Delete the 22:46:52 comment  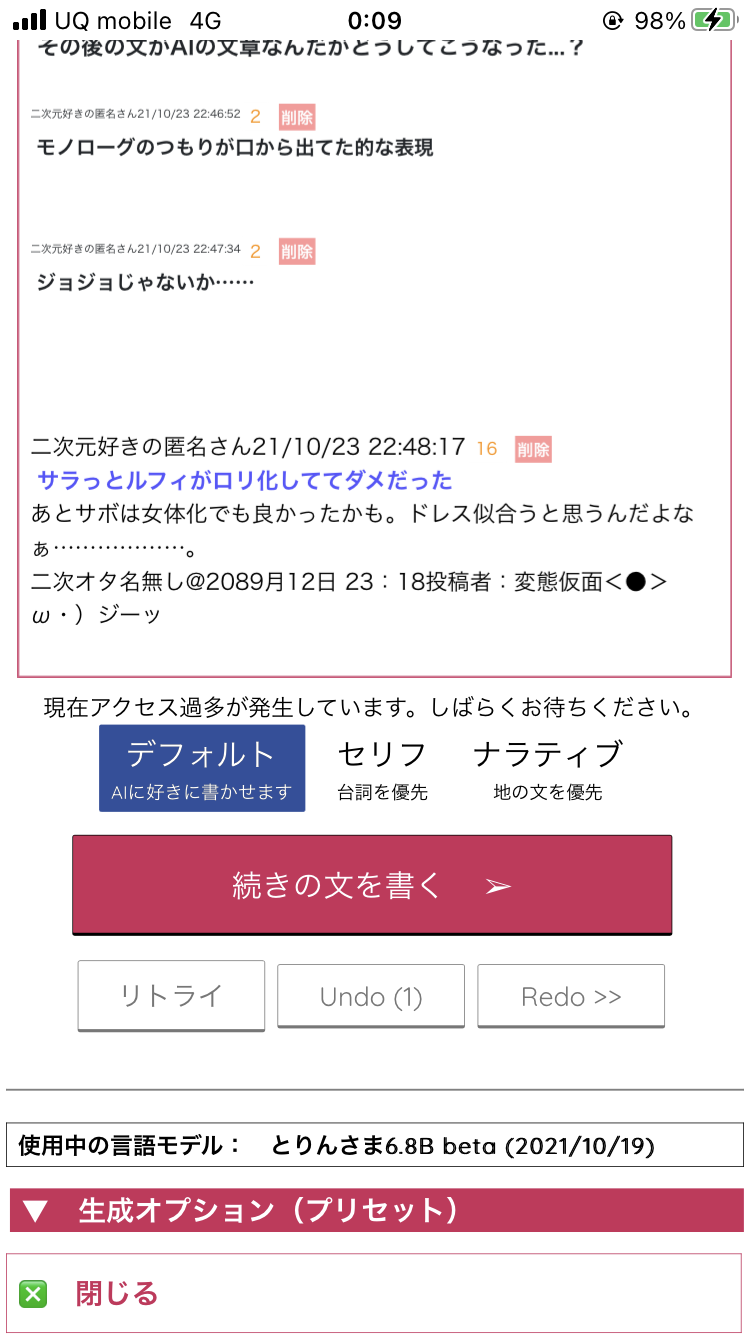point(297,116)
